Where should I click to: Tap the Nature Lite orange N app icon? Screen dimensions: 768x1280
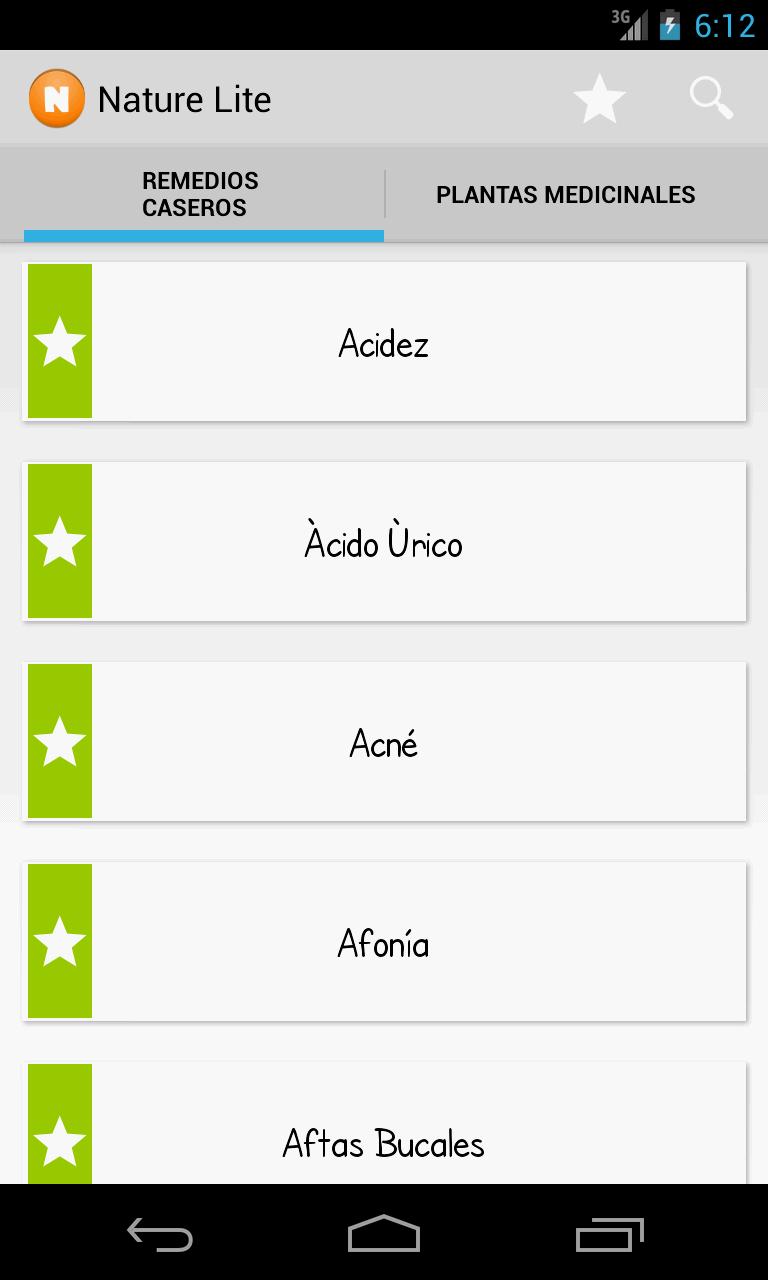[x=56, y=97]
